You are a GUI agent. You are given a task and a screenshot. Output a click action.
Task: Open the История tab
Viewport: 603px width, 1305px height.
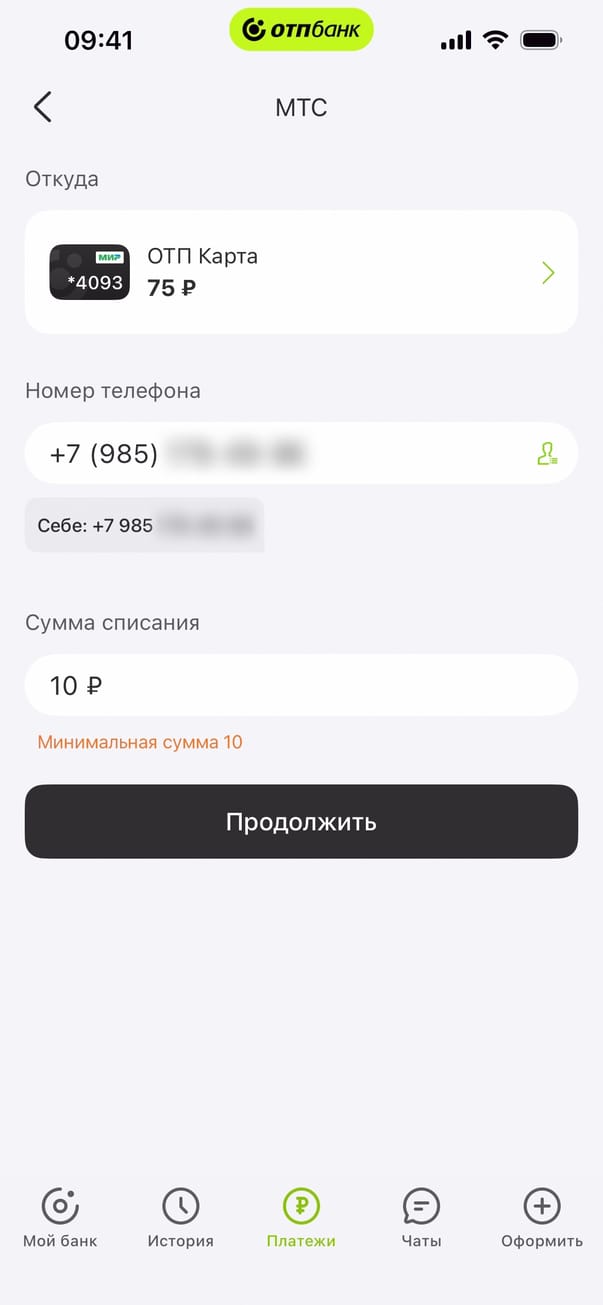(x=181, y=1217)
